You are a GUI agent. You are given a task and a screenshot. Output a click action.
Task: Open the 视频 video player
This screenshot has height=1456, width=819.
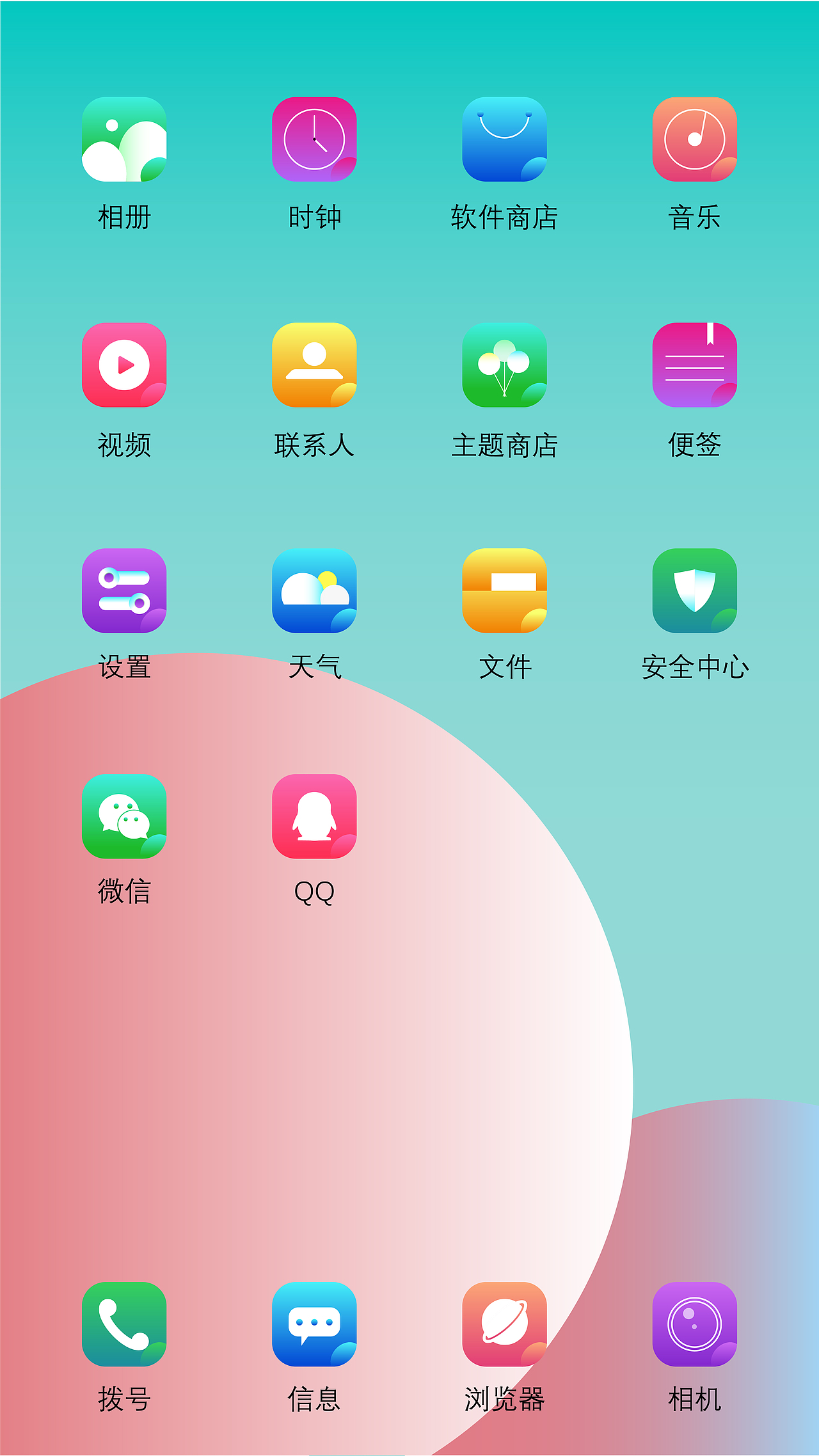click(124, 366)
